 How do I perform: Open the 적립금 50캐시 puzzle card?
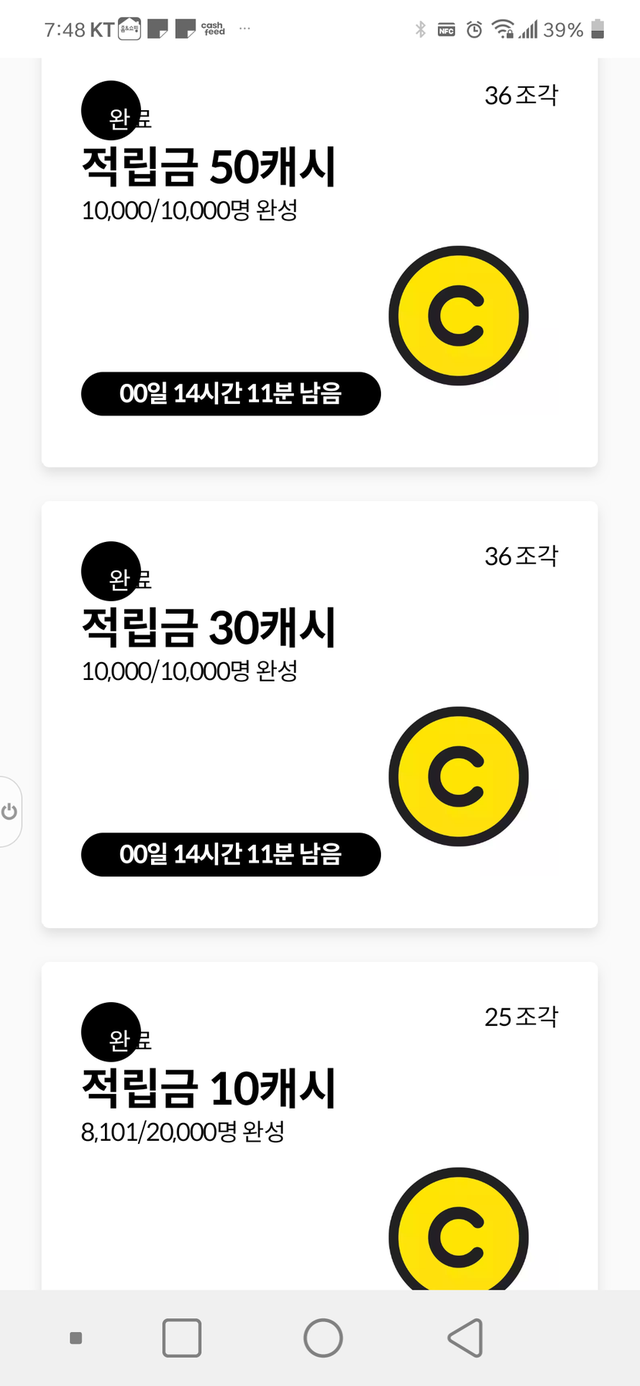point(319,262)
